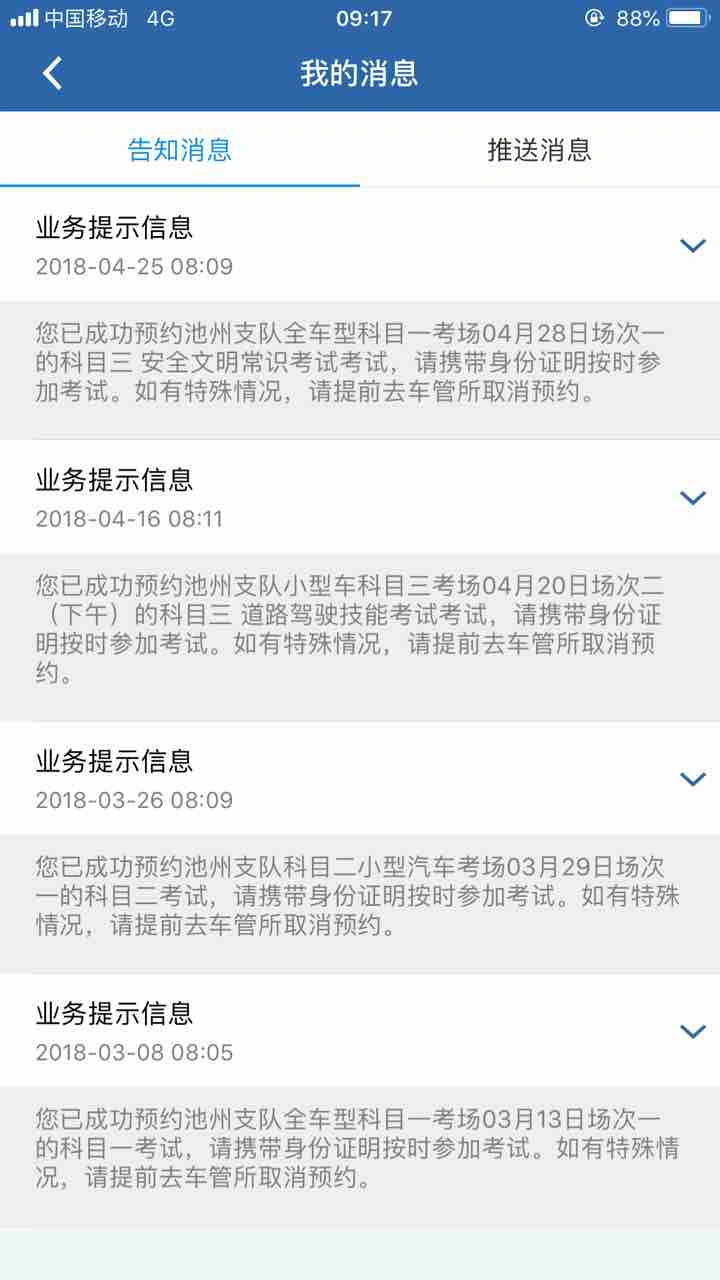Collapse the message dated 2018-03-26 08:09
This screenshot has height=1280, width=720.
[x=693, y=779]
